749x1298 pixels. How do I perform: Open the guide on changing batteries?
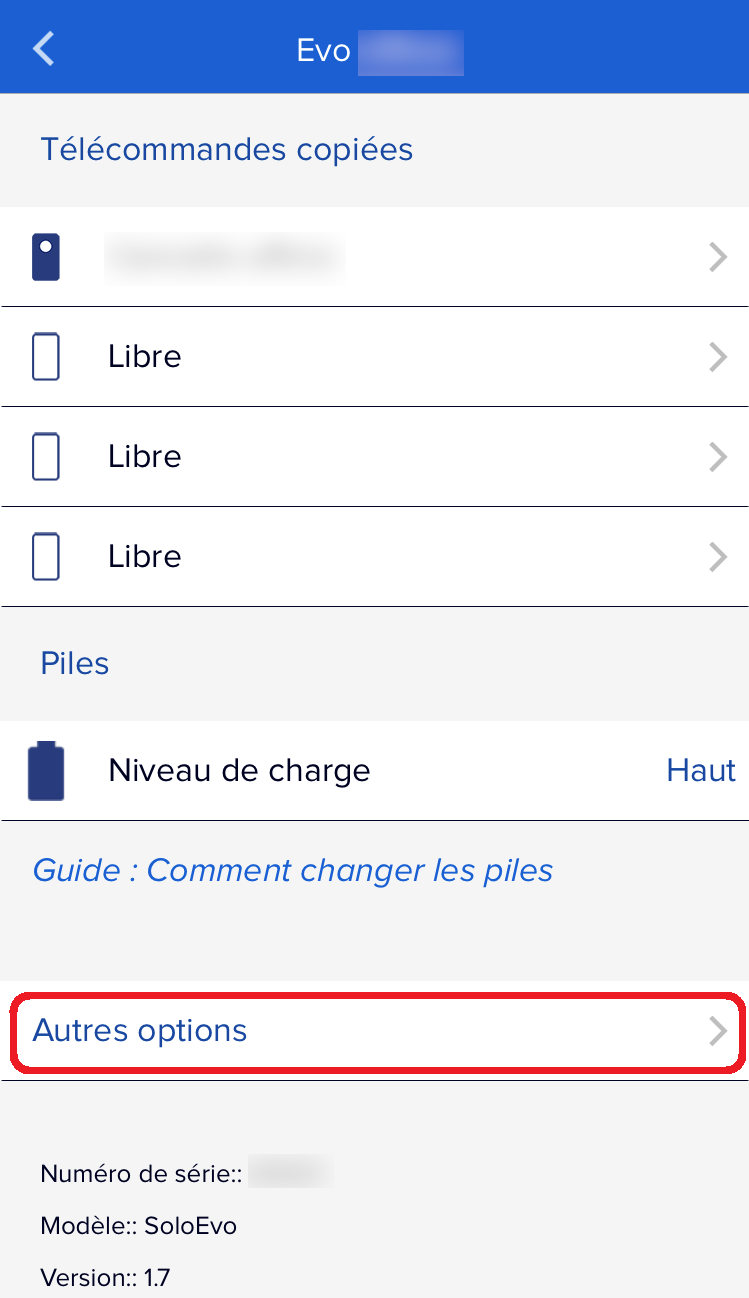click(293, 870)
